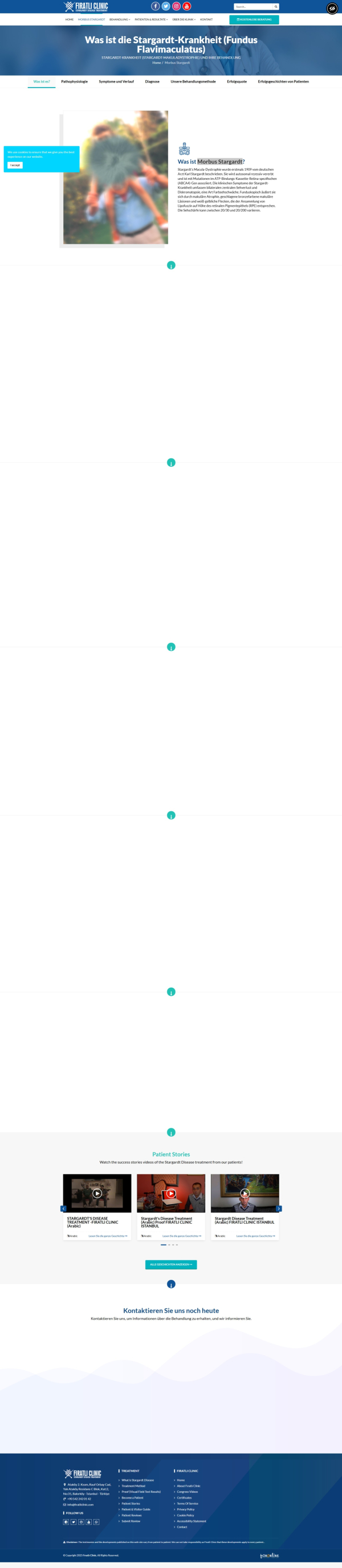
Task: Open the Facebook icon in the header
Action: pos(156,6)
